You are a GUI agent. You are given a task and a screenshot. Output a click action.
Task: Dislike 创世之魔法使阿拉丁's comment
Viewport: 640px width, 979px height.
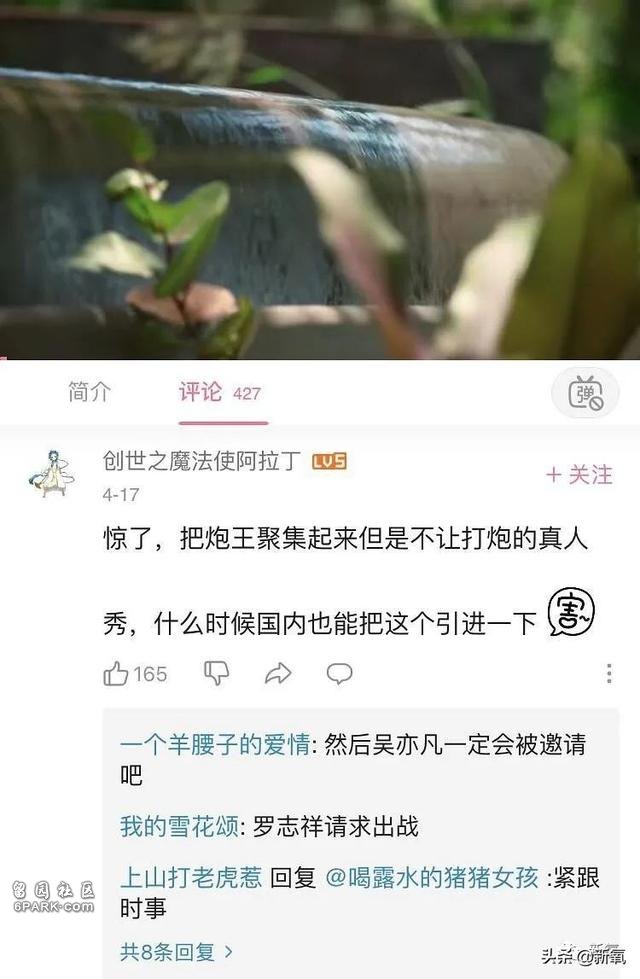[216, 673]
